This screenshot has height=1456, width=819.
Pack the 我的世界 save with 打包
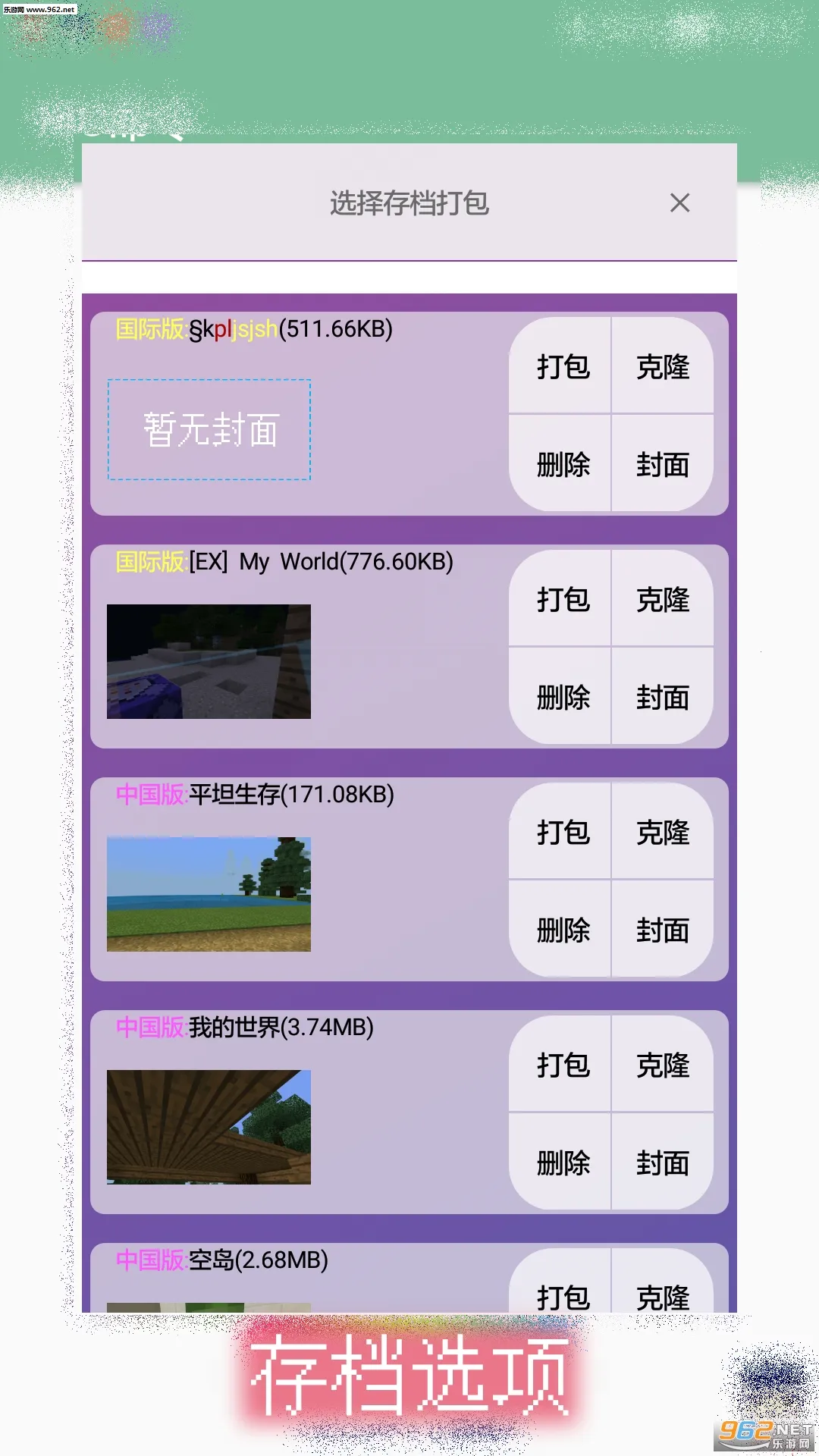pyautogui.click(x=562, y=1065)
